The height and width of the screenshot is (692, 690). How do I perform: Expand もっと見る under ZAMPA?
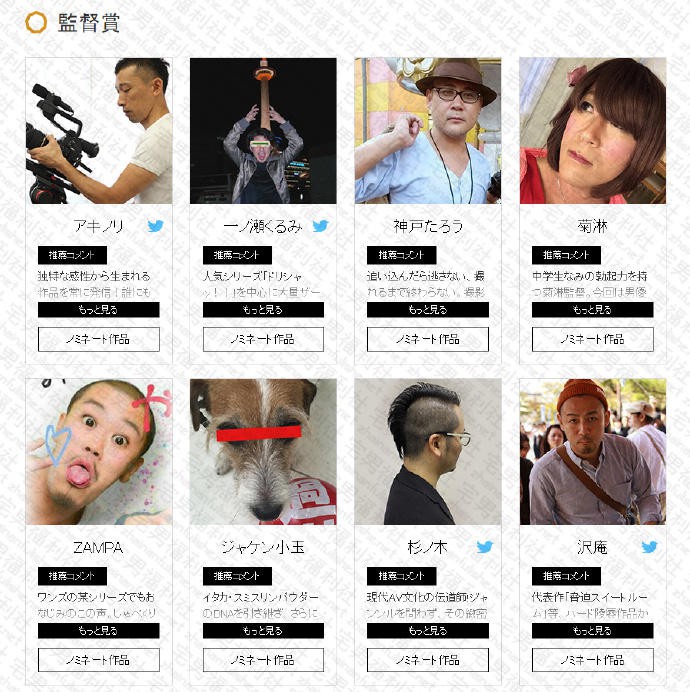click(98, 631)
